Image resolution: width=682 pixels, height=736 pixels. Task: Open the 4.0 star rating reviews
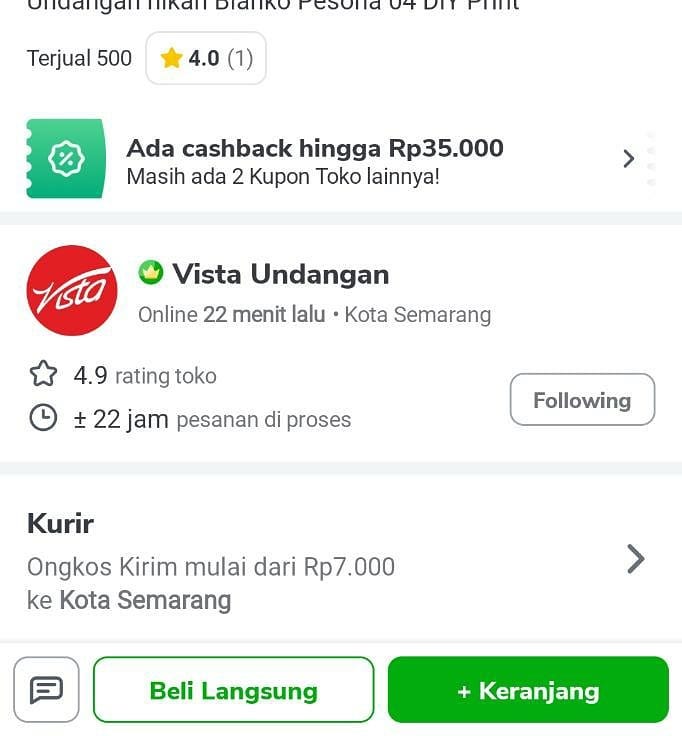click(x=206, y=58)
